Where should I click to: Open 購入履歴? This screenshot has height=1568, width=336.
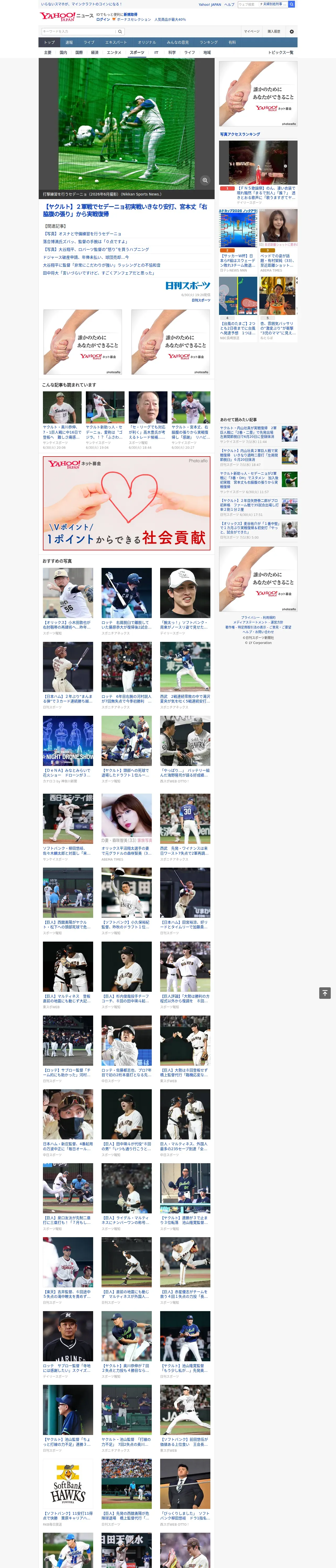pyautogui.click(x=274, y=31)
